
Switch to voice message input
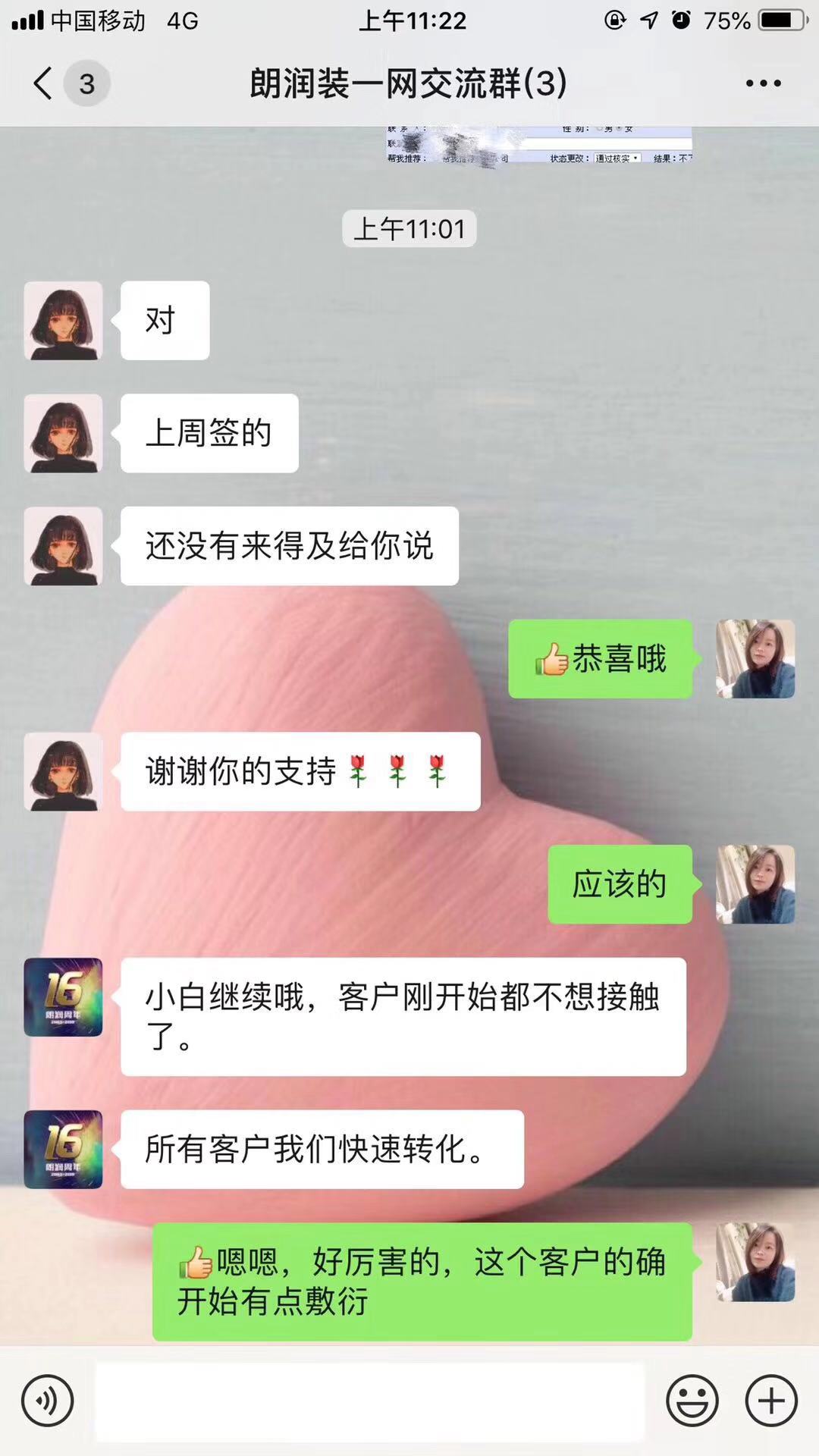[47, 1401]
